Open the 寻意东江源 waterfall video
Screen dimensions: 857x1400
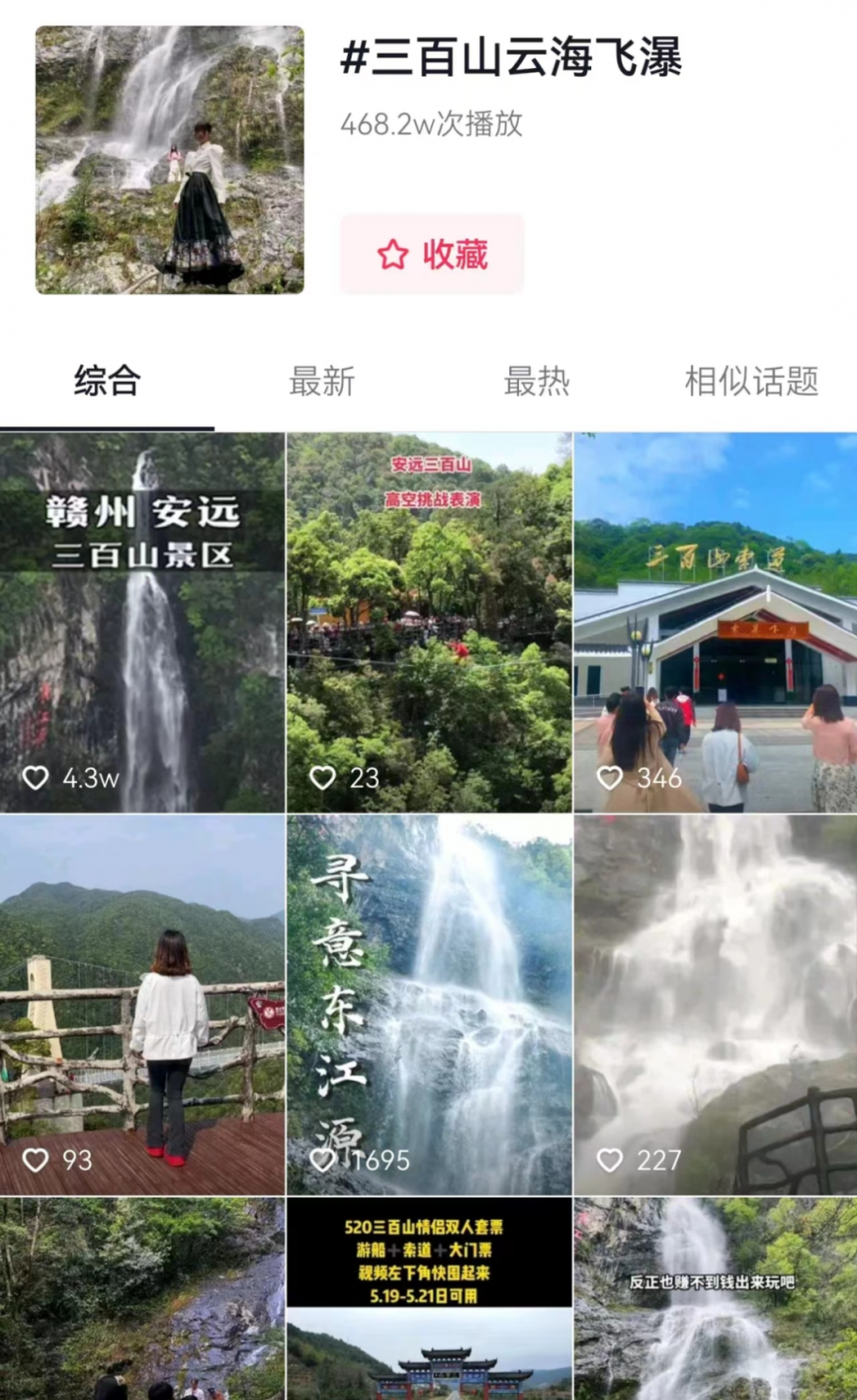tap(429, 1005)
